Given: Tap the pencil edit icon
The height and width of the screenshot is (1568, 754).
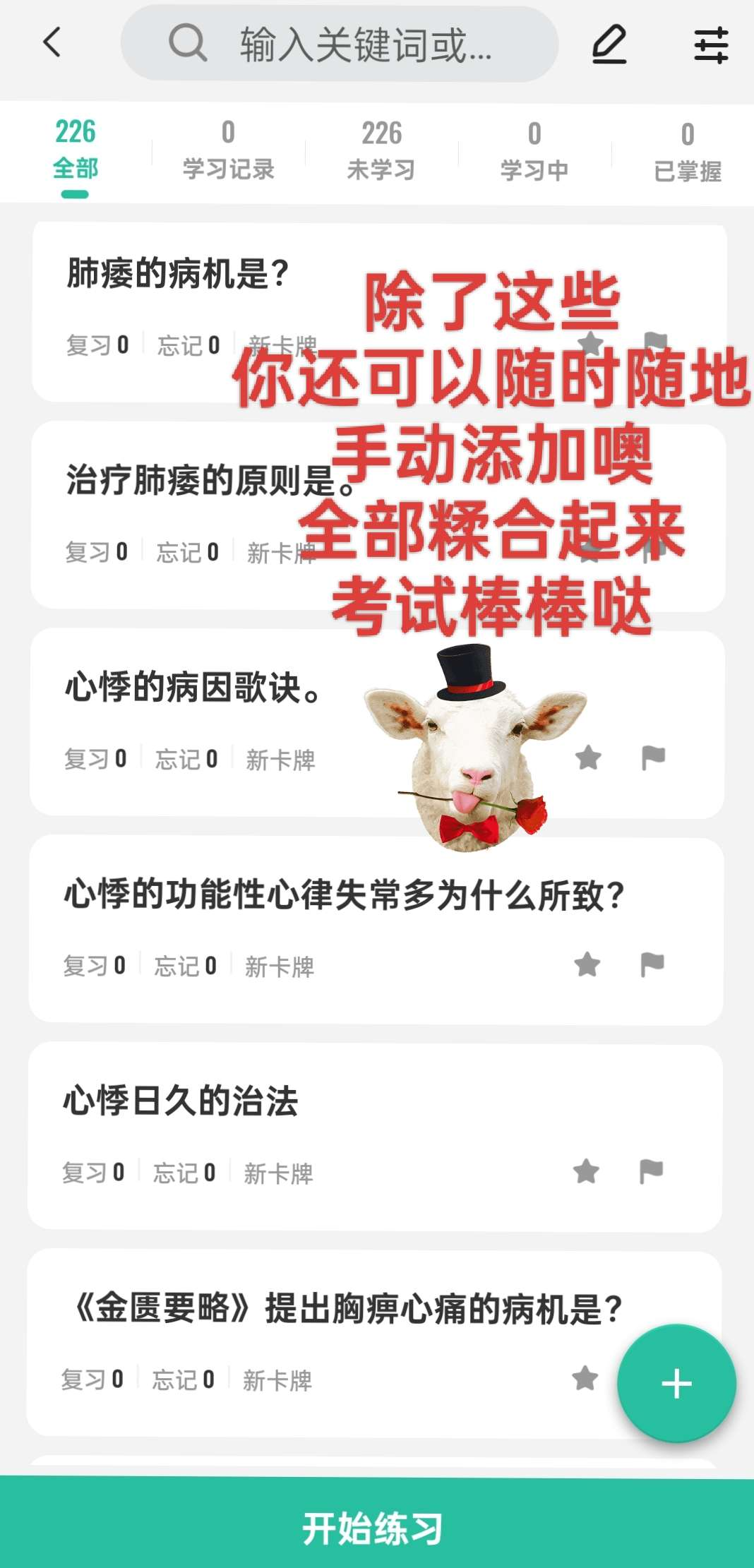Looking at the screenshot, I should 609,44.
